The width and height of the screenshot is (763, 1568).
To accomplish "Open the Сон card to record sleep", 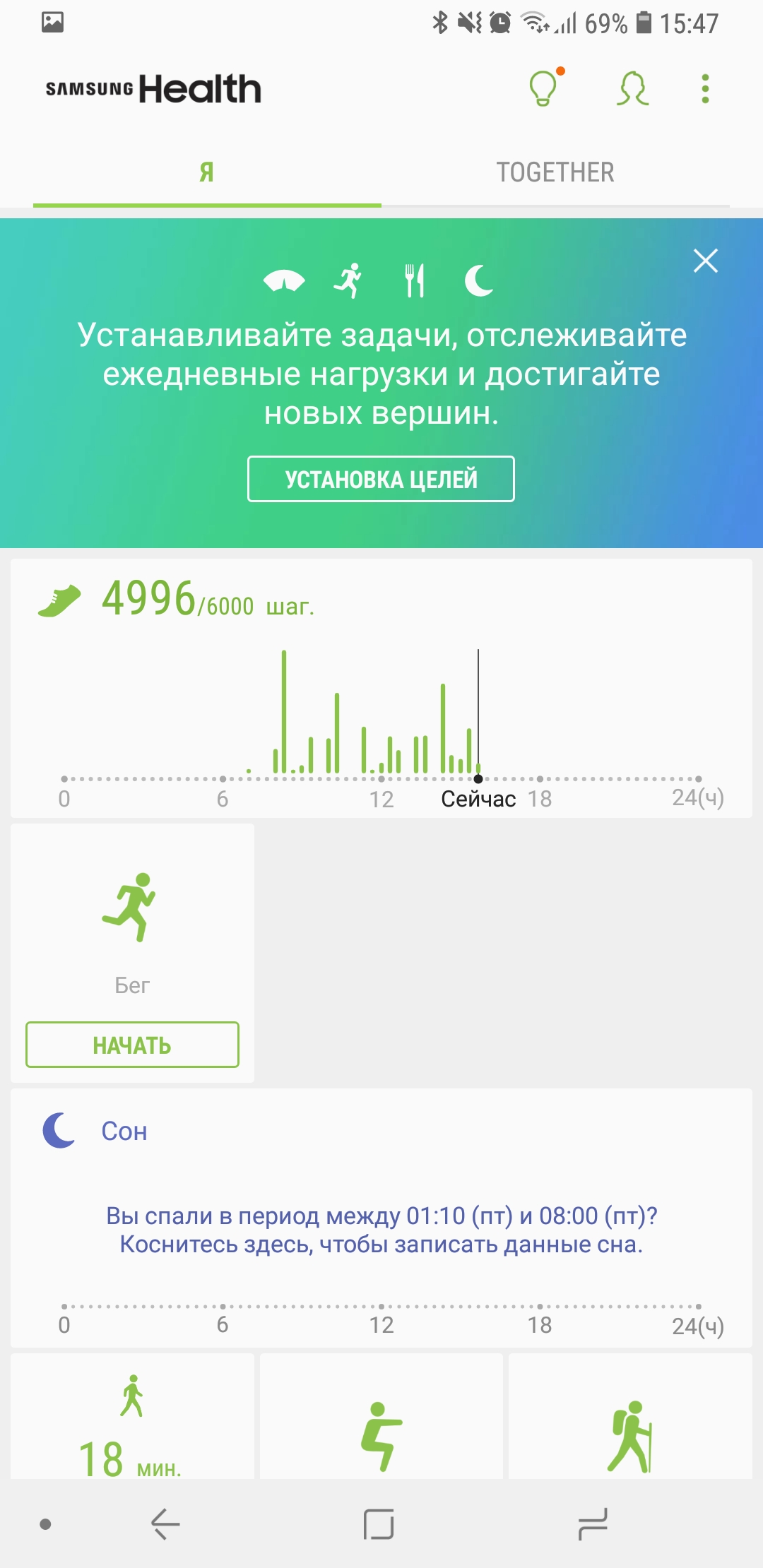I will 381,1216.
